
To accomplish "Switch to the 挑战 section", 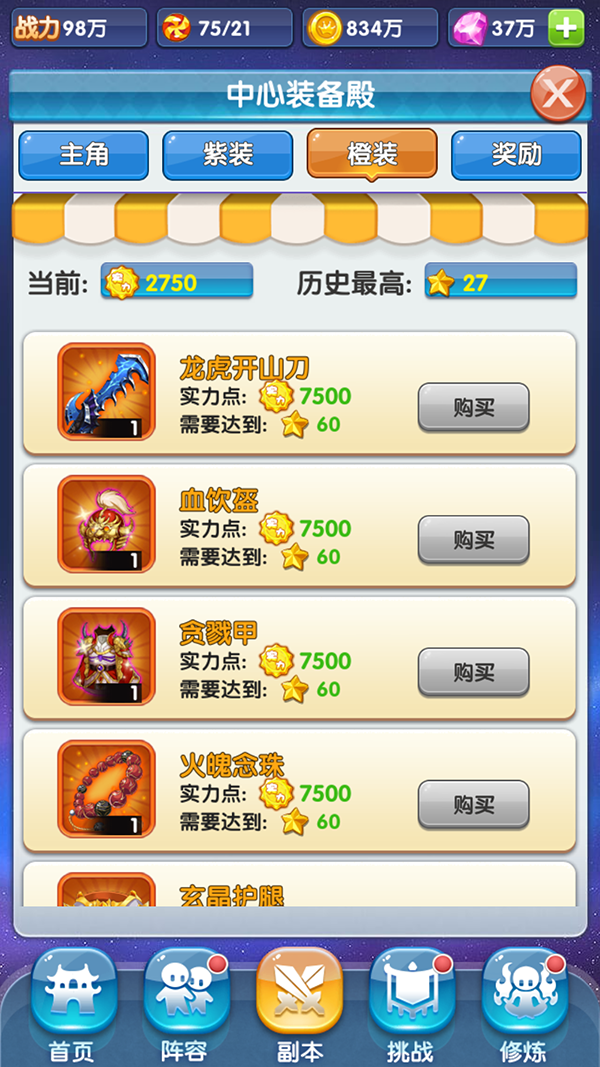I will tap(411, 1003).
